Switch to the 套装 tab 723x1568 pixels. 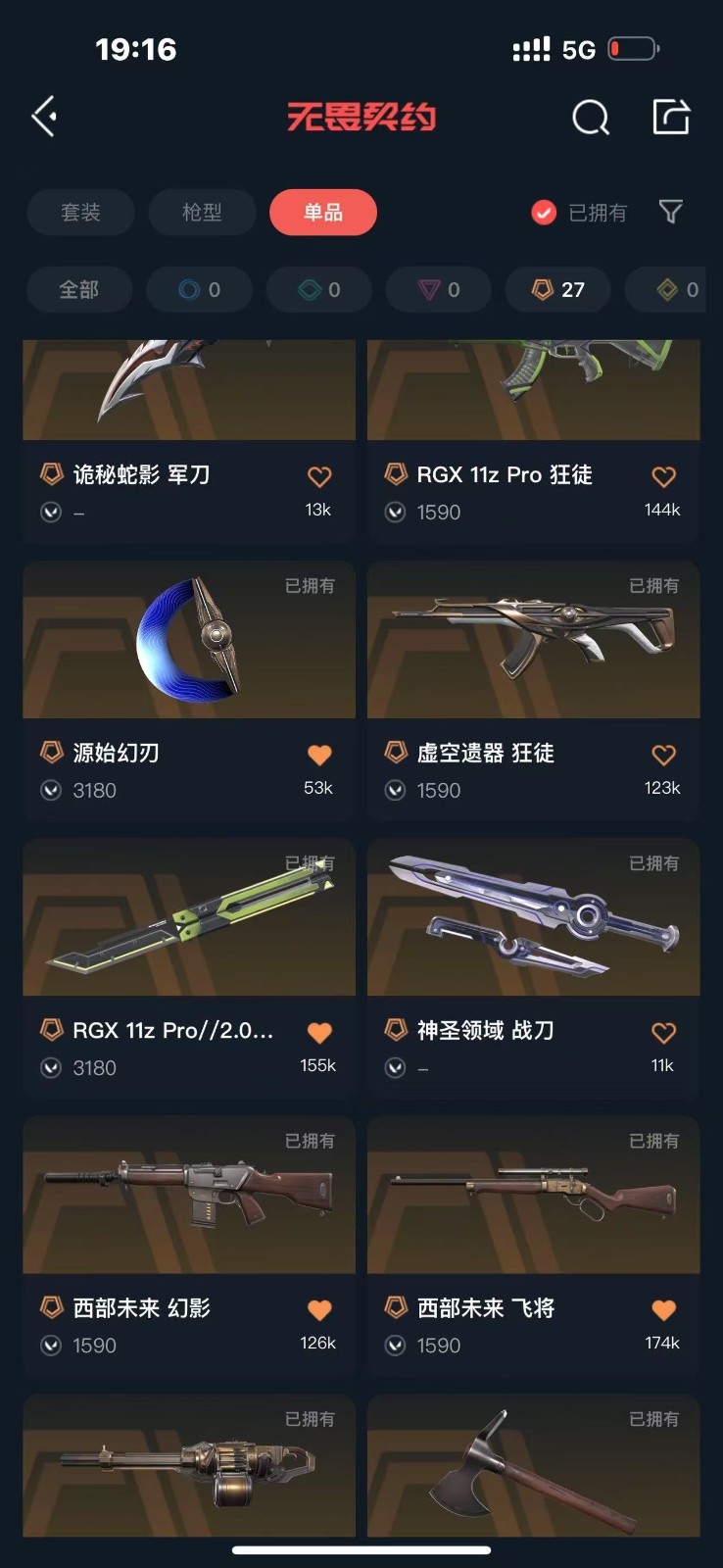80,213
